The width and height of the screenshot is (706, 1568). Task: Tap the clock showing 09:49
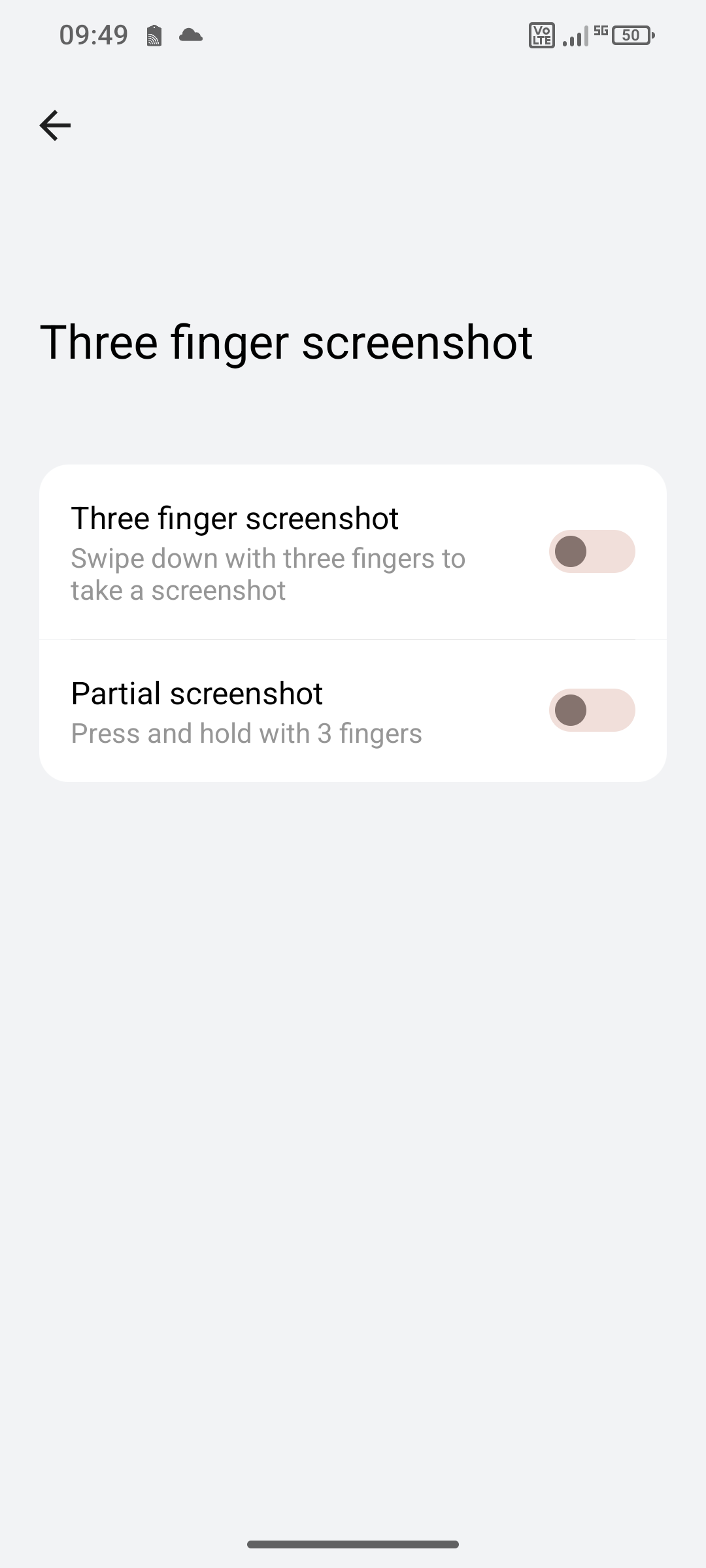(93, 35)
